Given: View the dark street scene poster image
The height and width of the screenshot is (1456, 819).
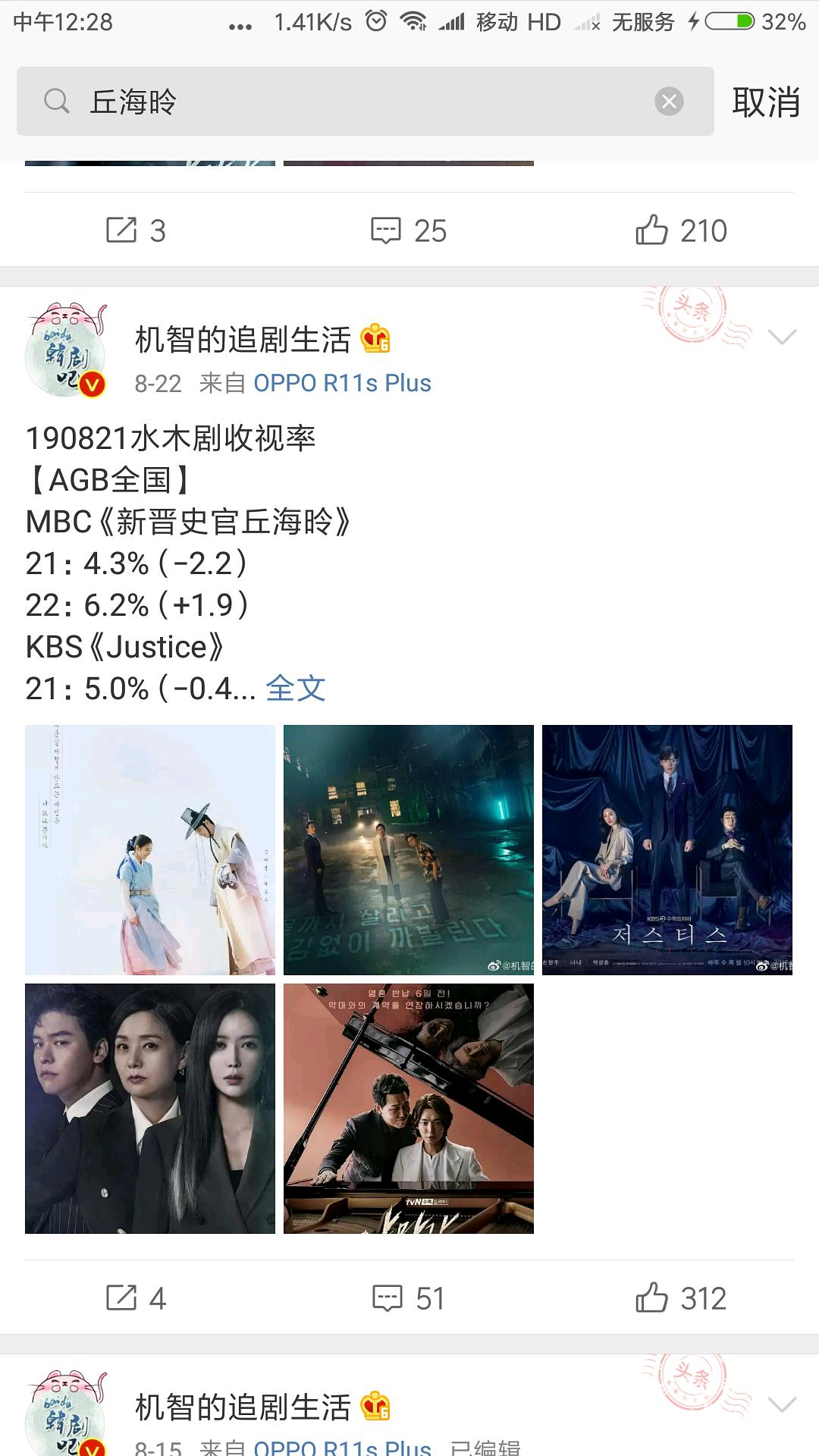Looking at the screenshot, I should coord(409,849).
